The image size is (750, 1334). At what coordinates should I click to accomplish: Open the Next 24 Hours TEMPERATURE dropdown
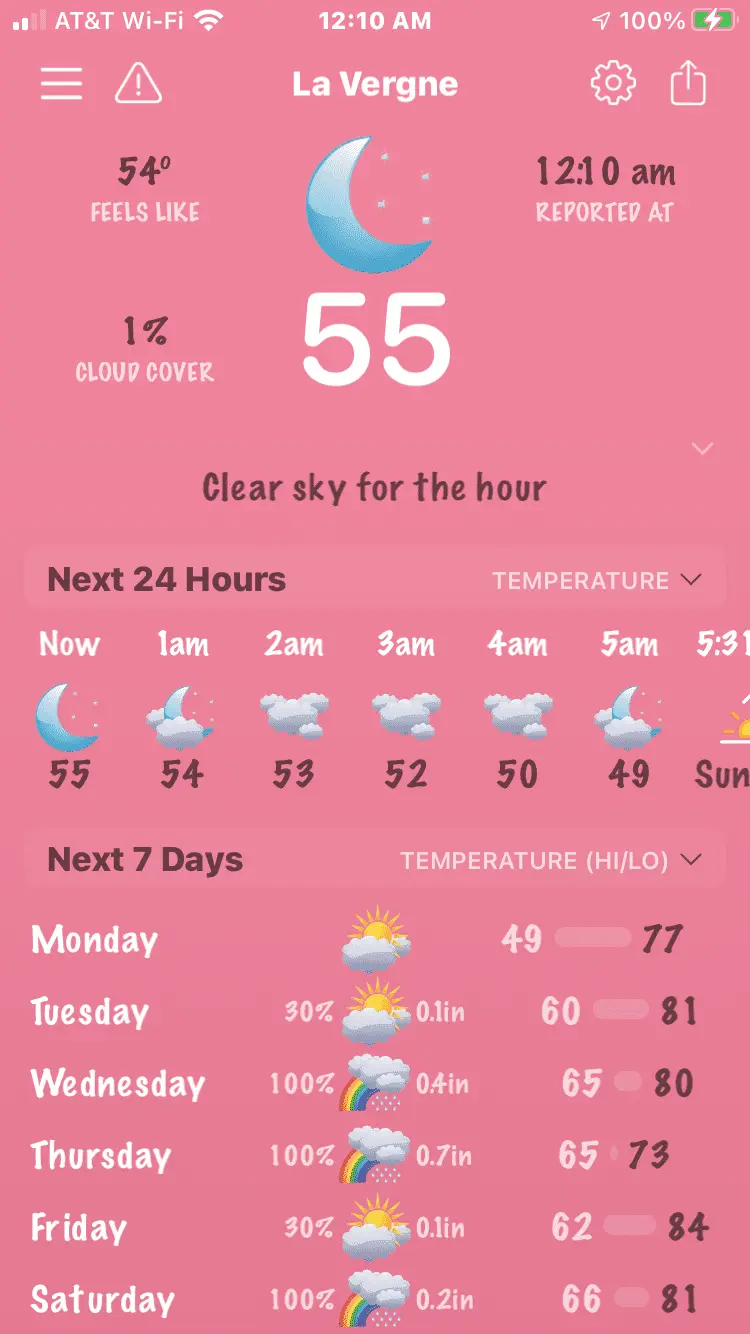pos(596,580)
